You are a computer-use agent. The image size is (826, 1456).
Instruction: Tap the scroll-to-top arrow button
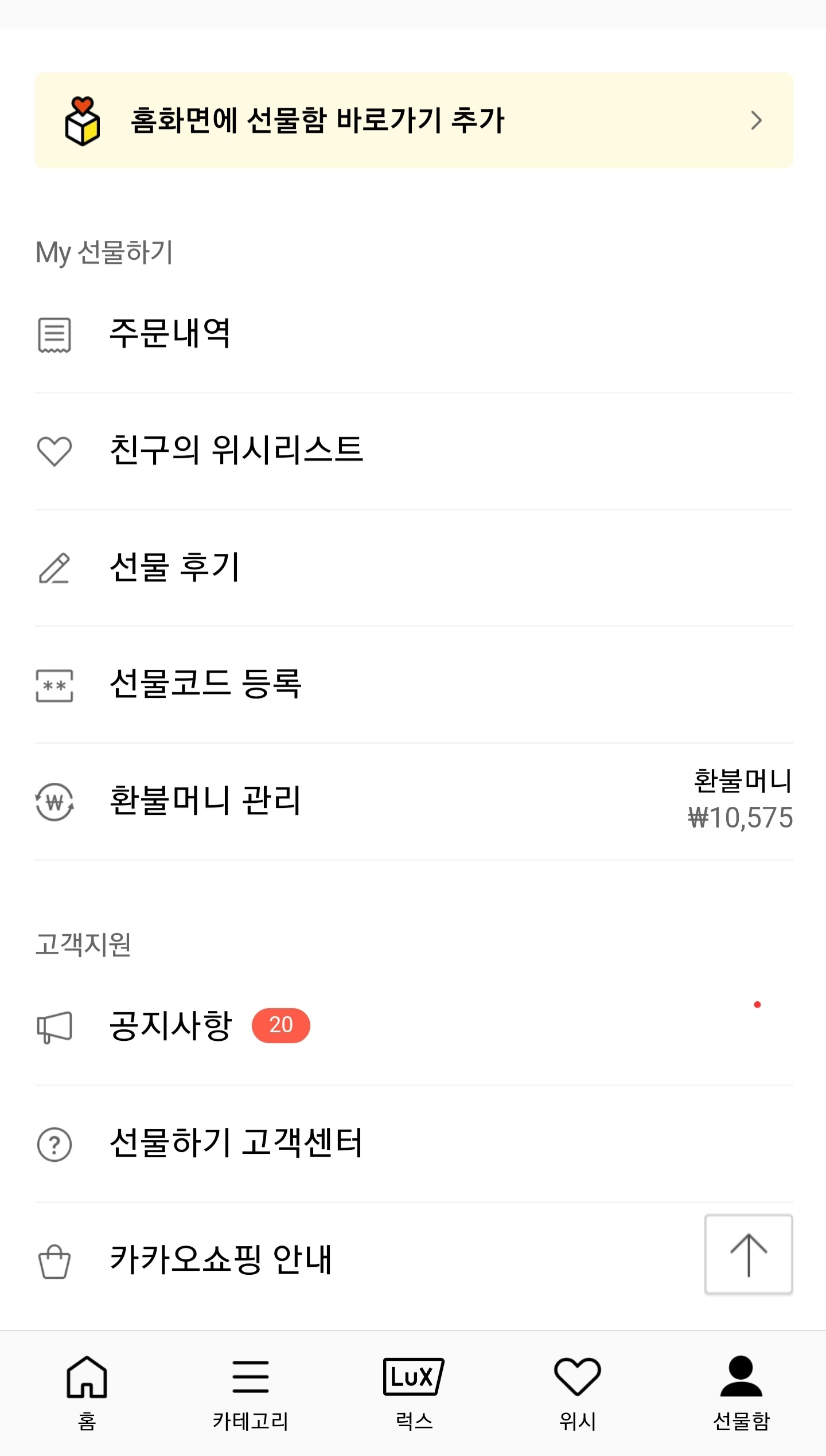(748, 1255)
